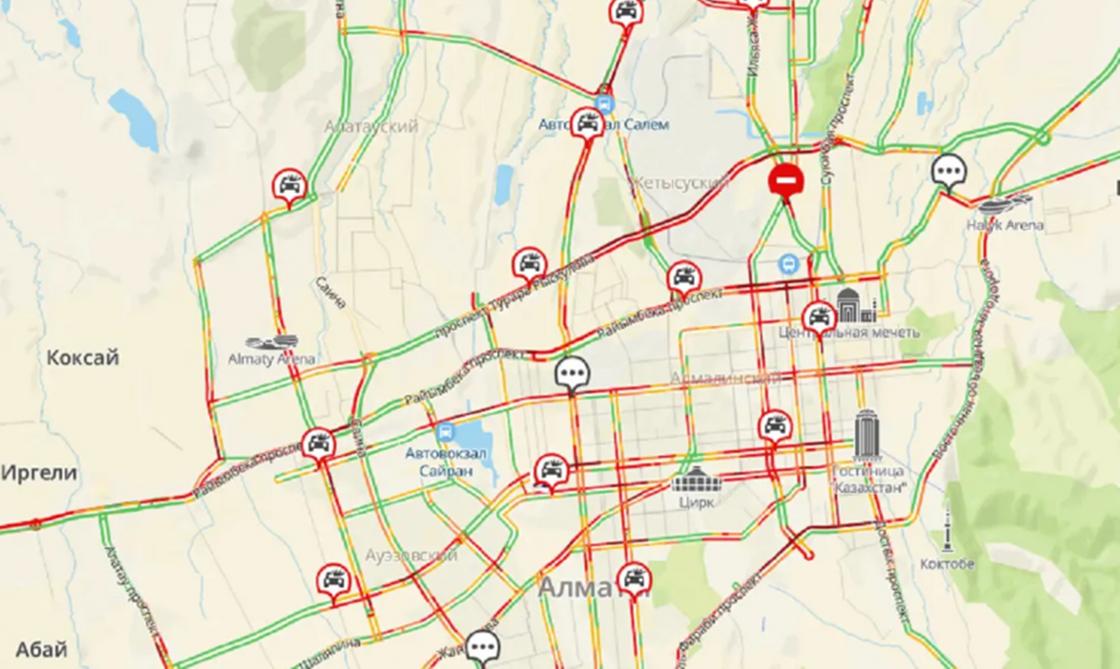The width and height of the screenshot is (1120, 669).
Task: Select the Автовокзал Сайран bus station
Action: [x=445, y=433]
